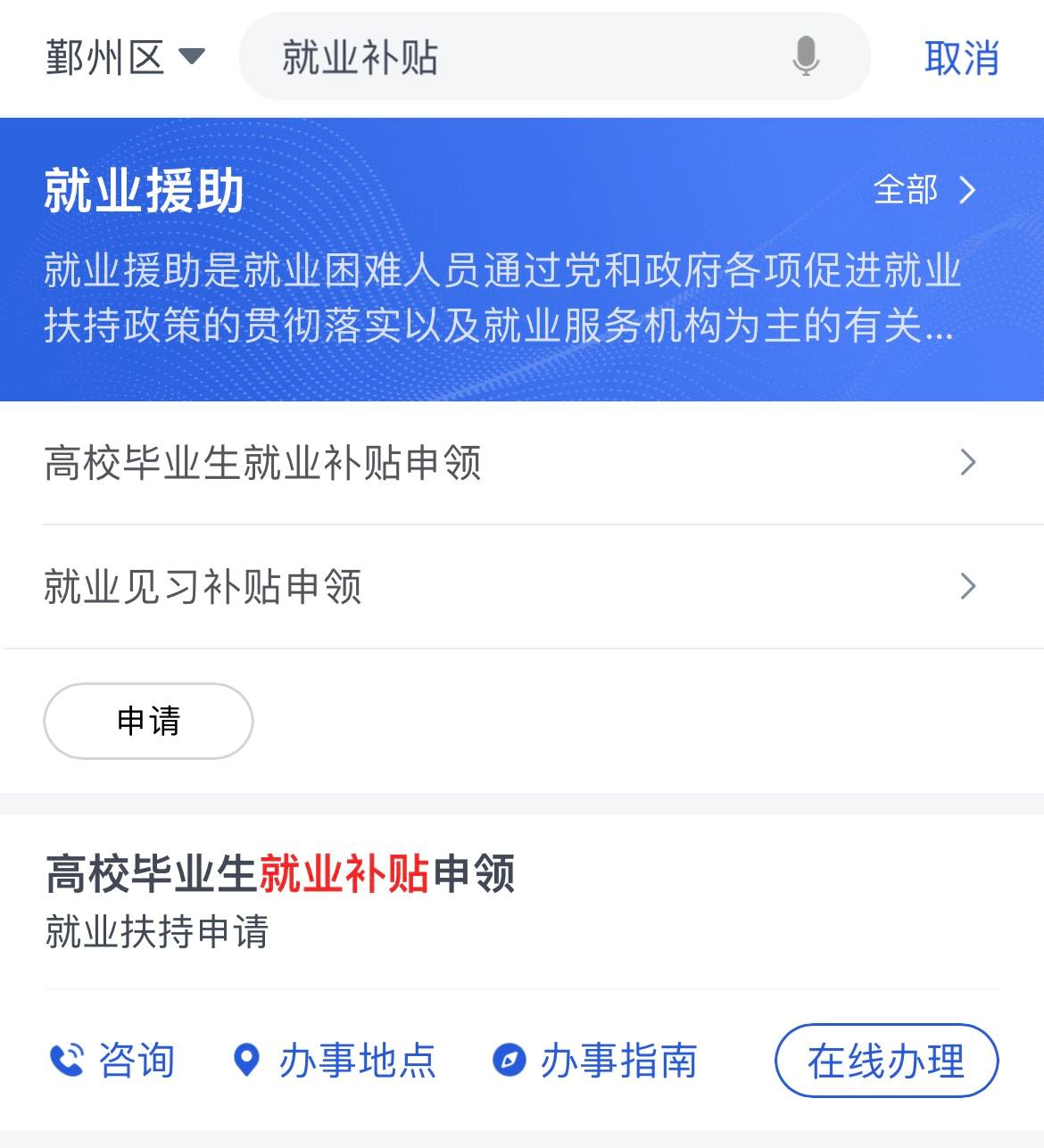Start voice search with the microphone
This screenshot has width=1044, height=1148.
click(805, 57)
